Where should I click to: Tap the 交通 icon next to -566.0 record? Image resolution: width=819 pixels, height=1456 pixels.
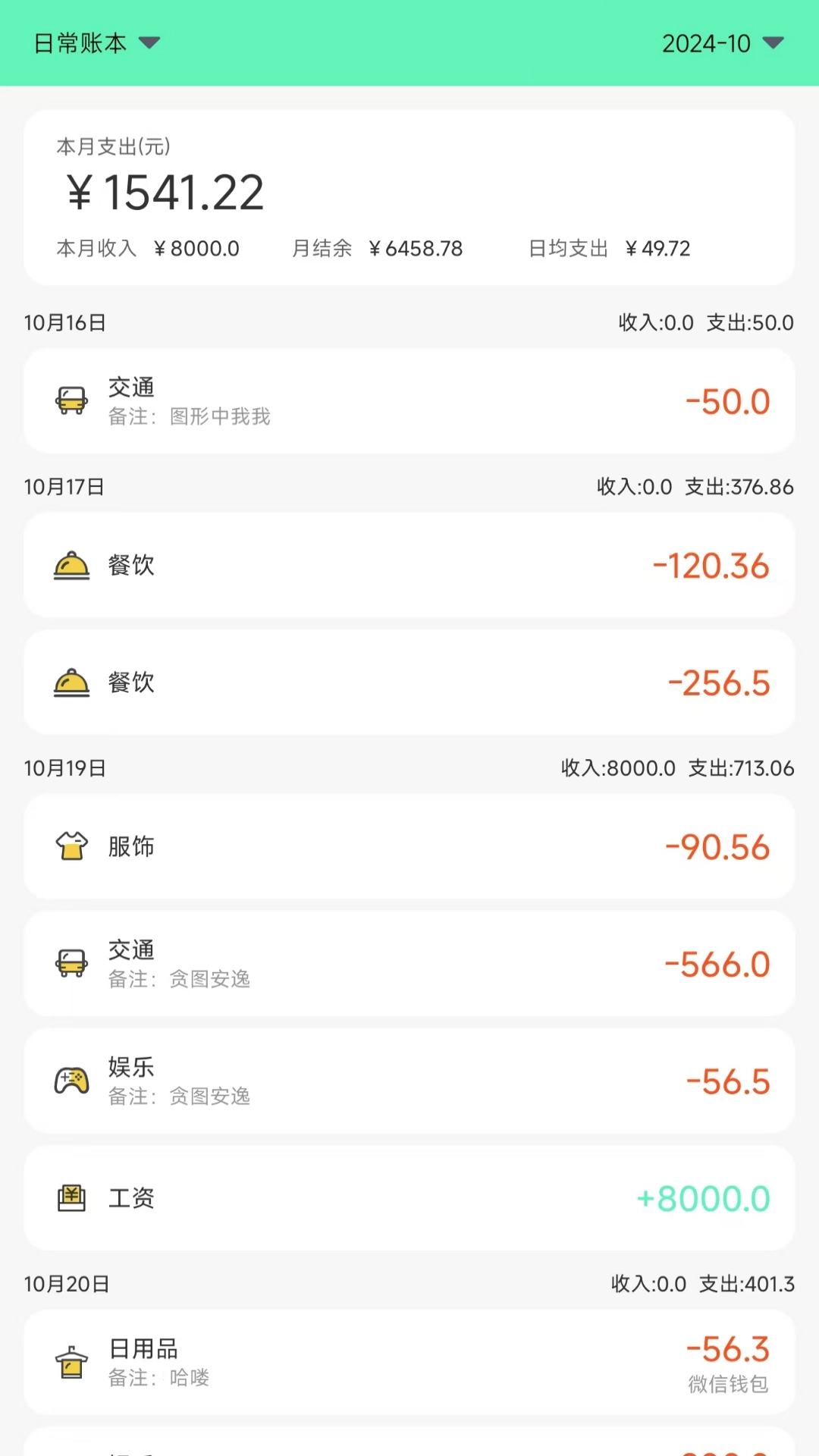point(71,963)
